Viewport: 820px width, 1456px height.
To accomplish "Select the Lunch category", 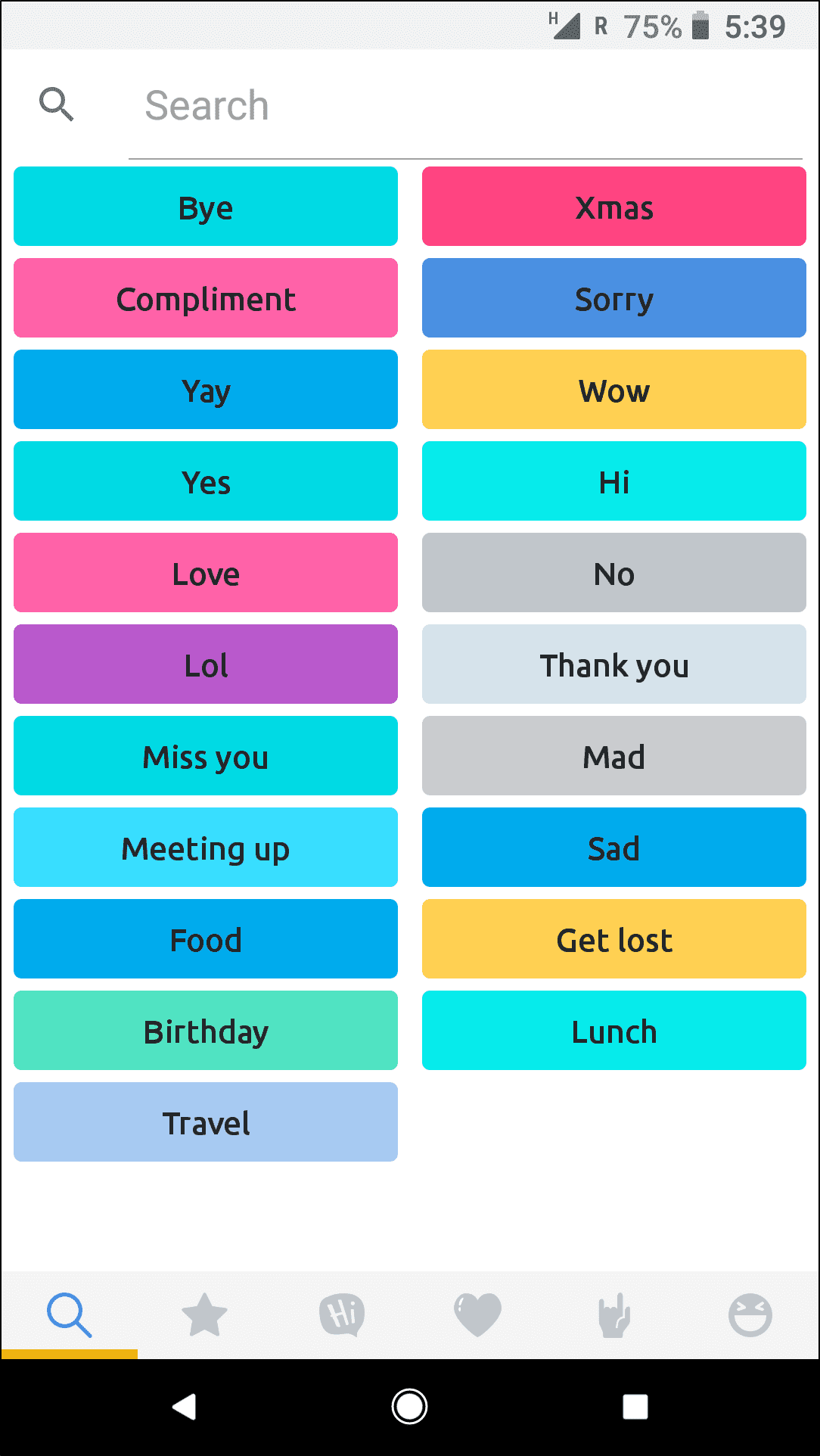I will click(x=614, y=1031).
